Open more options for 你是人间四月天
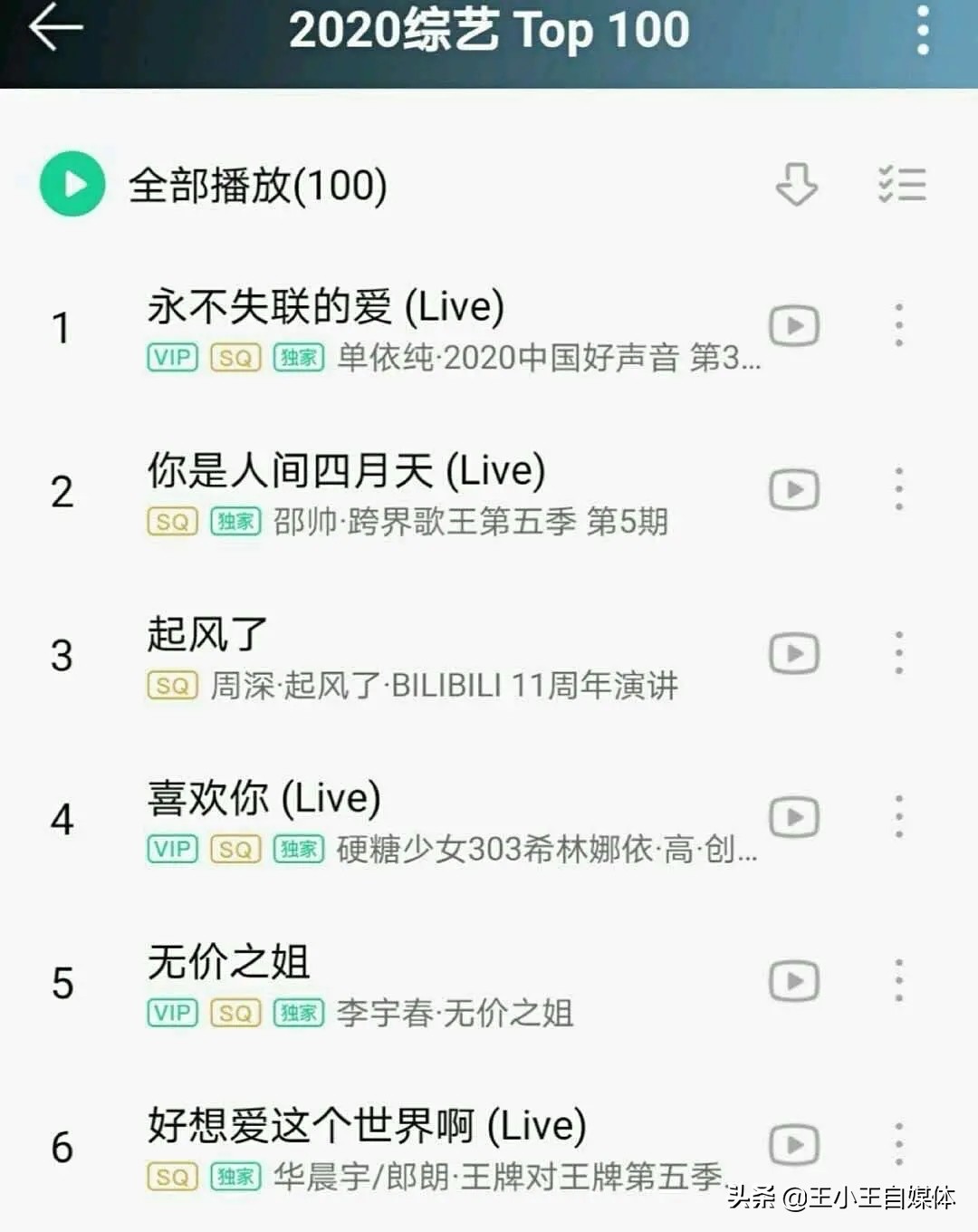978x1232 pixels. pos(898,490)
